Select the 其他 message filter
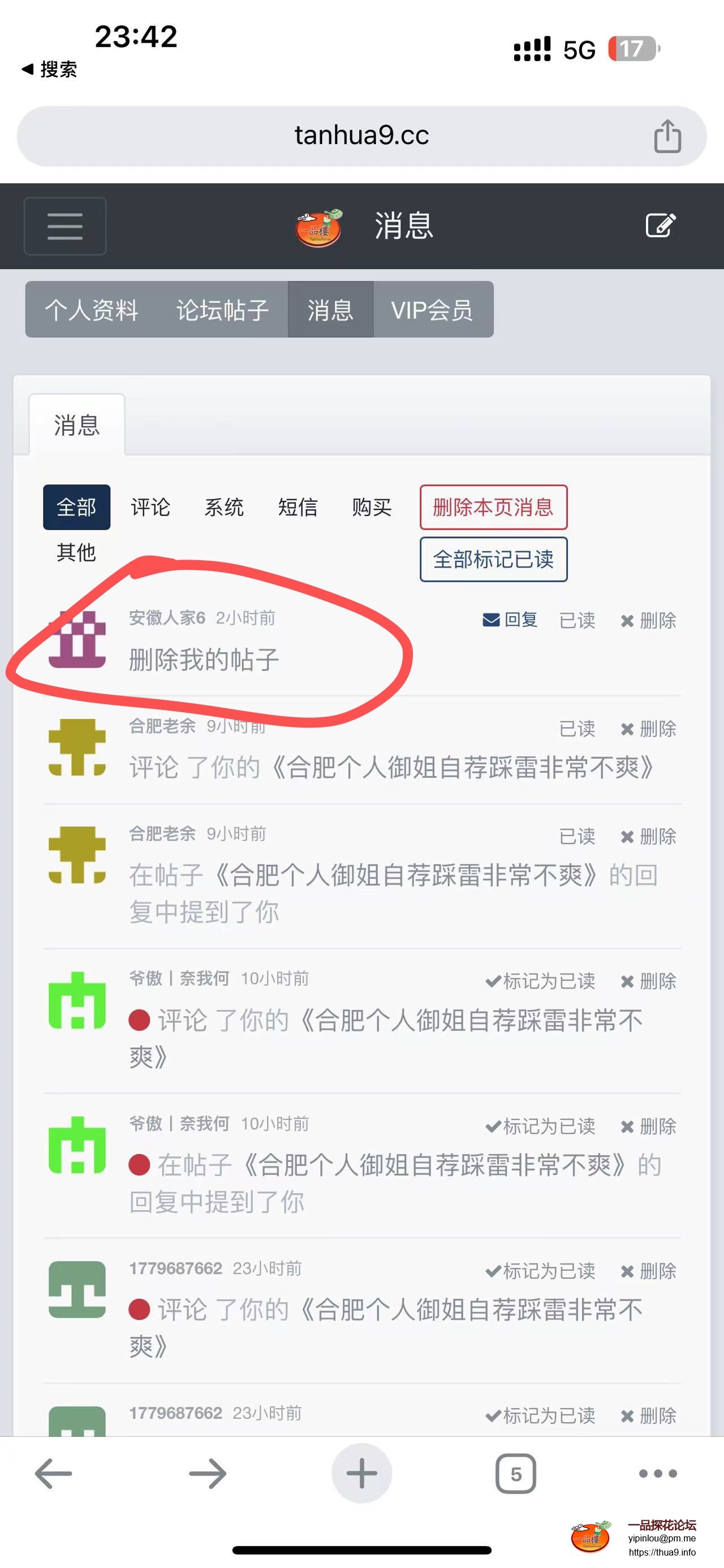The width and height of the screenshot is (724, 1568). (x=76, y=552)
